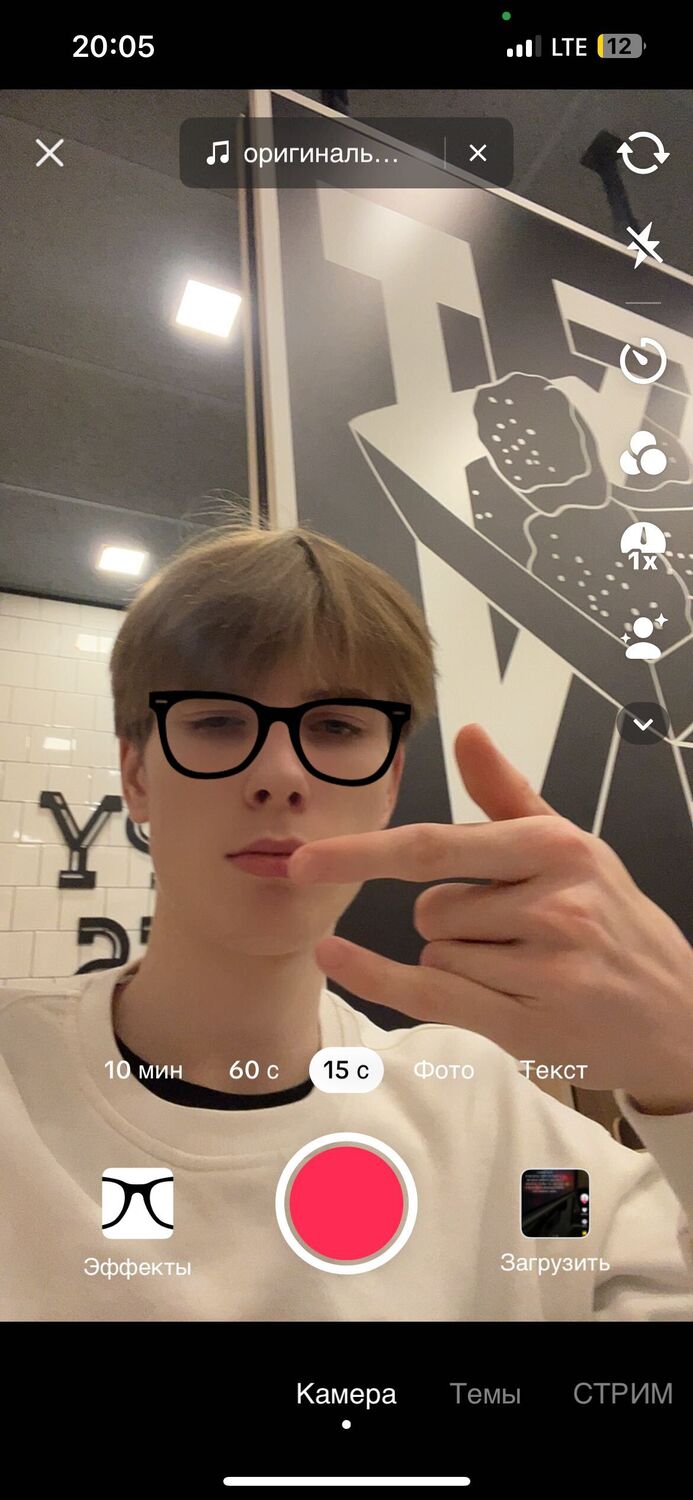This screenshot has height=1500, width=693.
Task: Expand more camera tools
Action: [643, 723]
